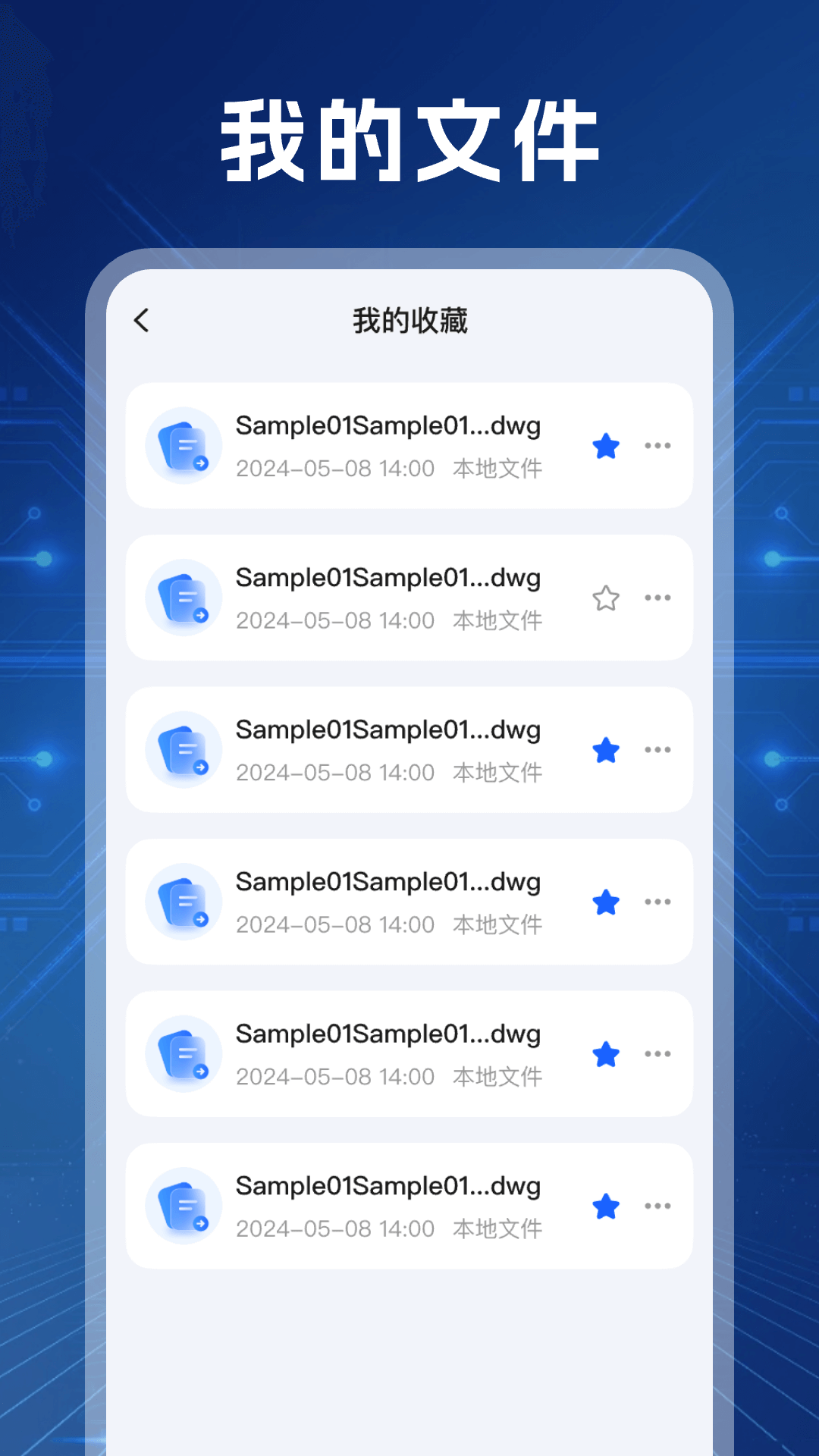
Task: Tap the three-dot icon beside the third file
Action: pyautogui.click(x=657, y=749)
